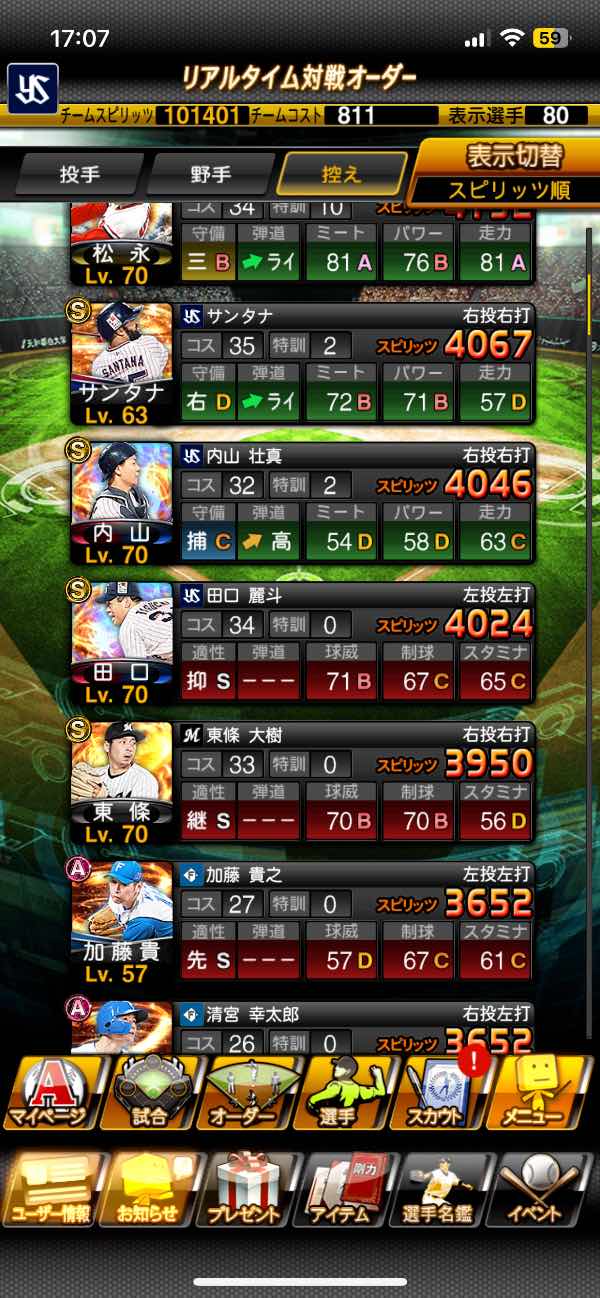Switch to the 投手 tab

click(x=80, y=174)
